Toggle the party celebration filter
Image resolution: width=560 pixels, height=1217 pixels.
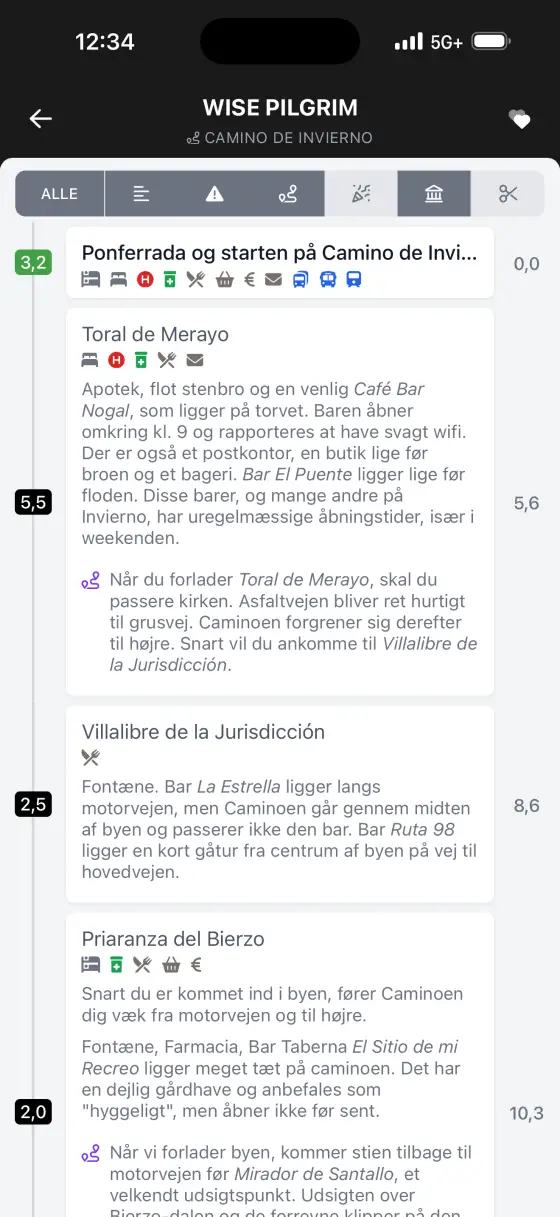click(361, 194)
